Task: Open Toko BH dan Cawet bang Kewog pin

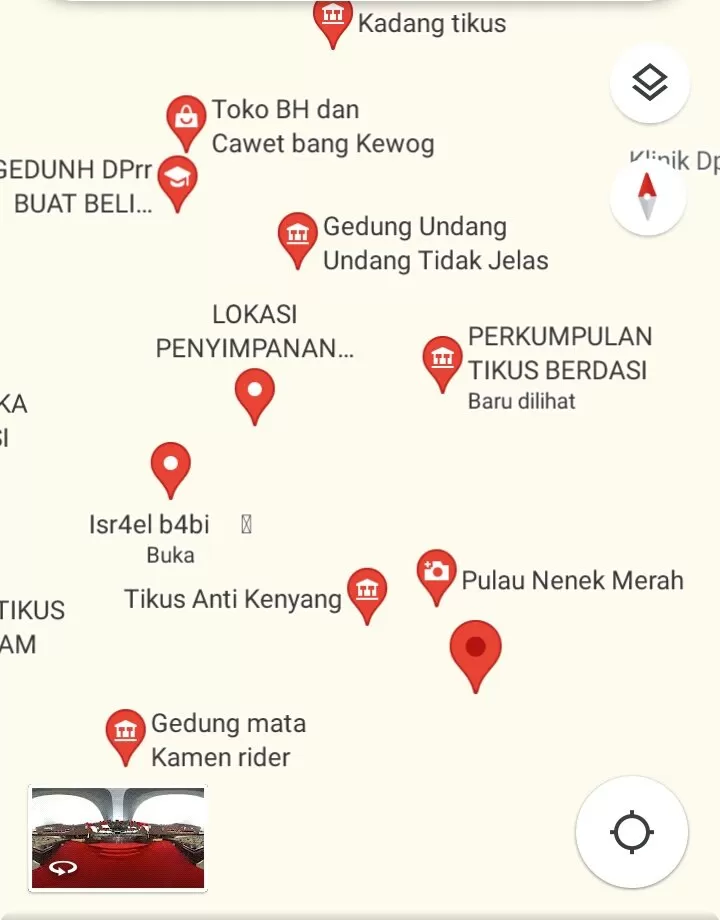Action: click(x=186, y=119)
